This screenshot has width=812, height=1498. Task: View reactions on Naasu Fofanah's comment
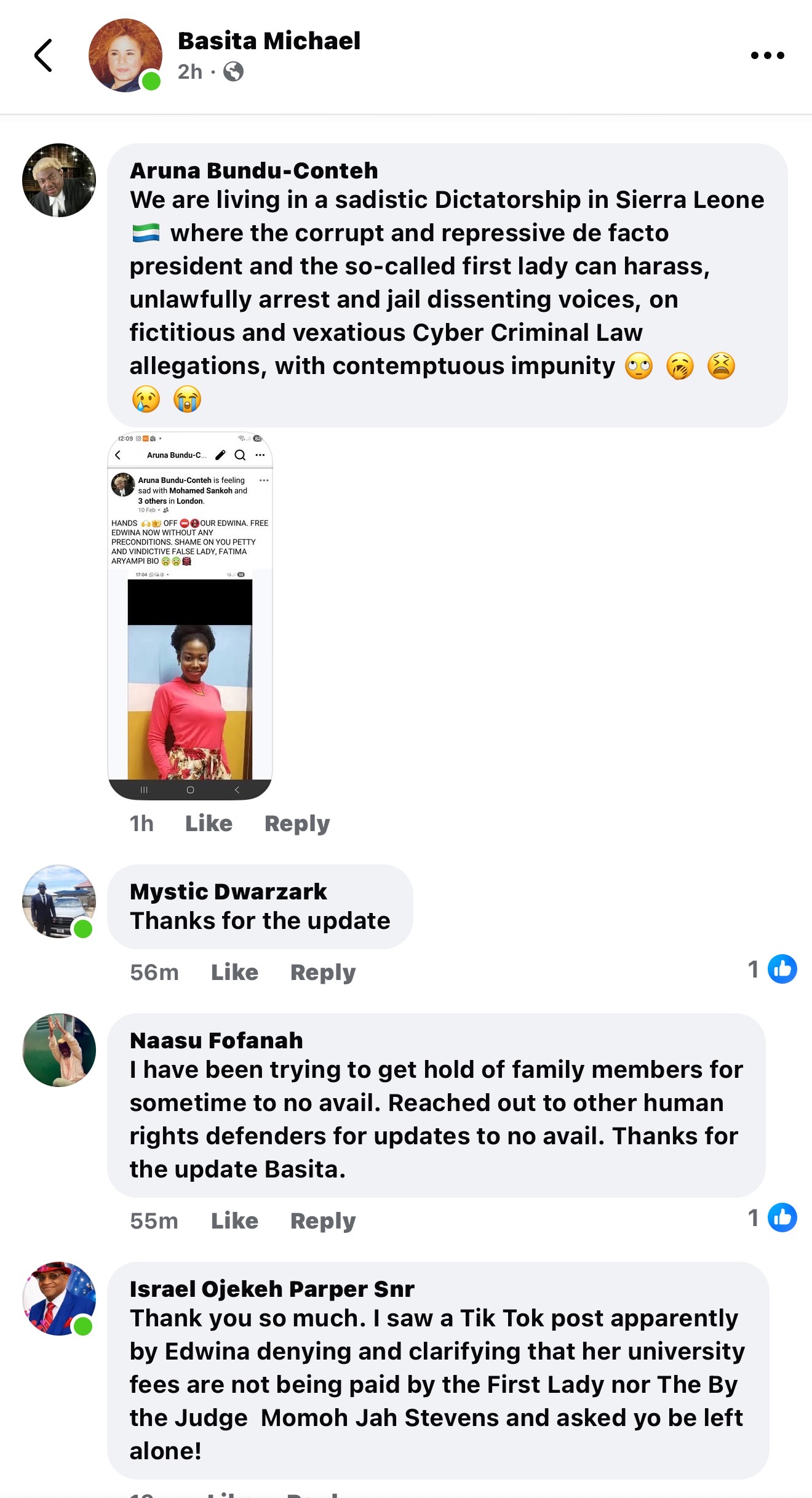pyautogui.click(x=773, y=1217)
